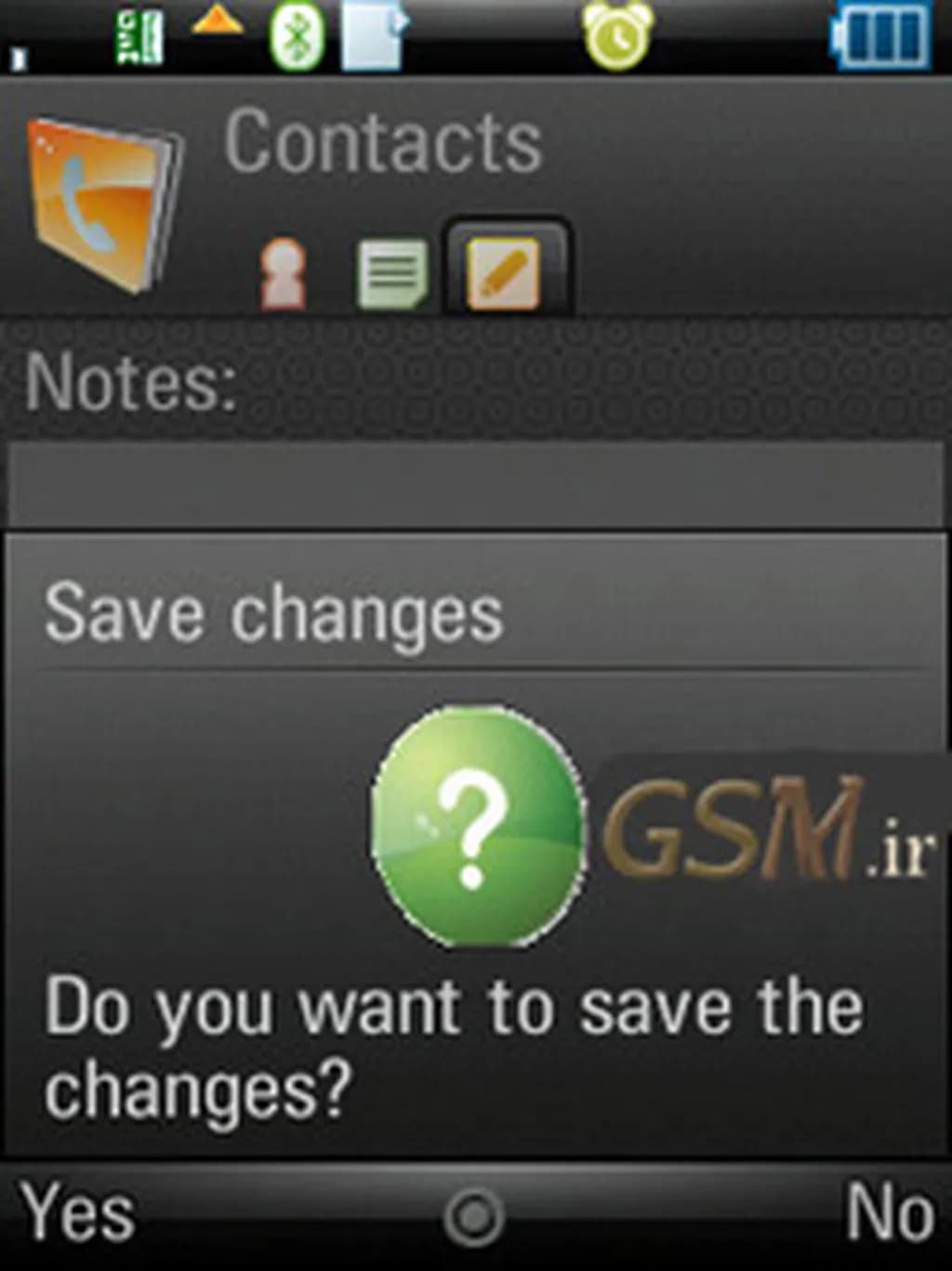Confirm saving changes with Yes
952x1271 pixels.
79,1213
